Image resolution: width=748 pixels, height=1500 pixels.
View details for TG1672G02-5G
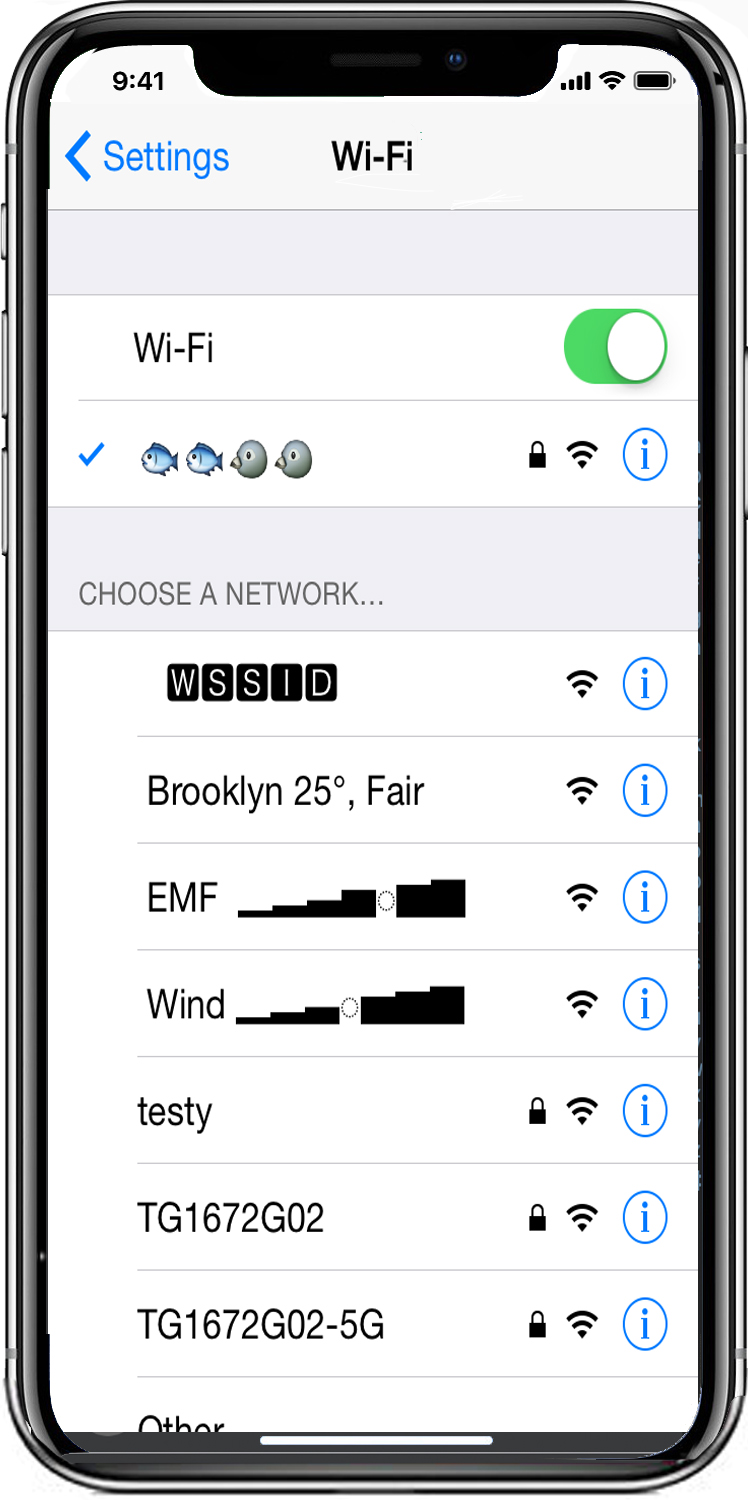pyautogui.click(x=645, y=1325)
